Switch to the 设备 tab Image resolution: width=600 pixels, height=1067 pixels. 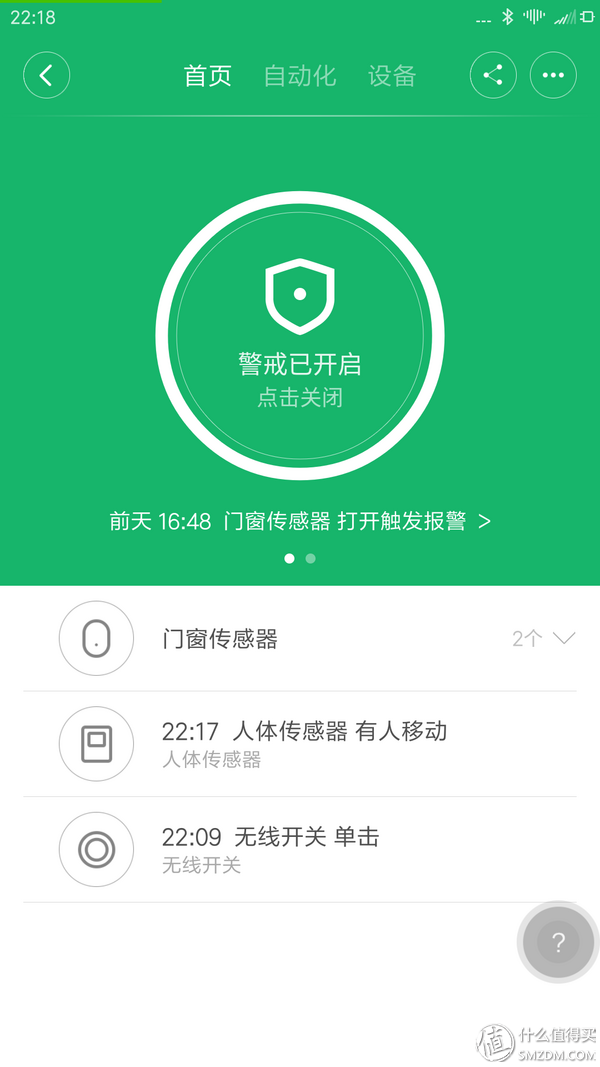click(x=391, y=76)
